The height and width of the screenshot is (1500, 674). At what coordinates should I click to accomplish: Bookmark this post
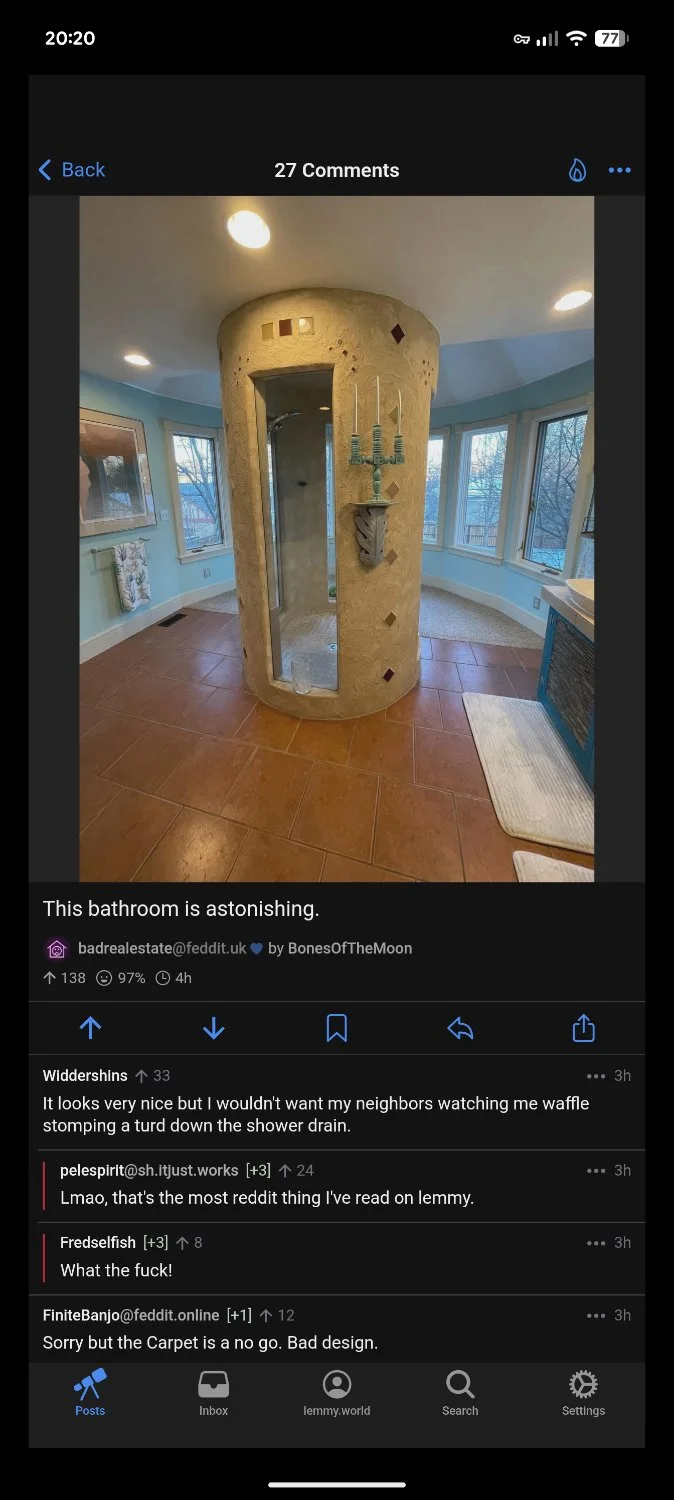pos(337,1028)
